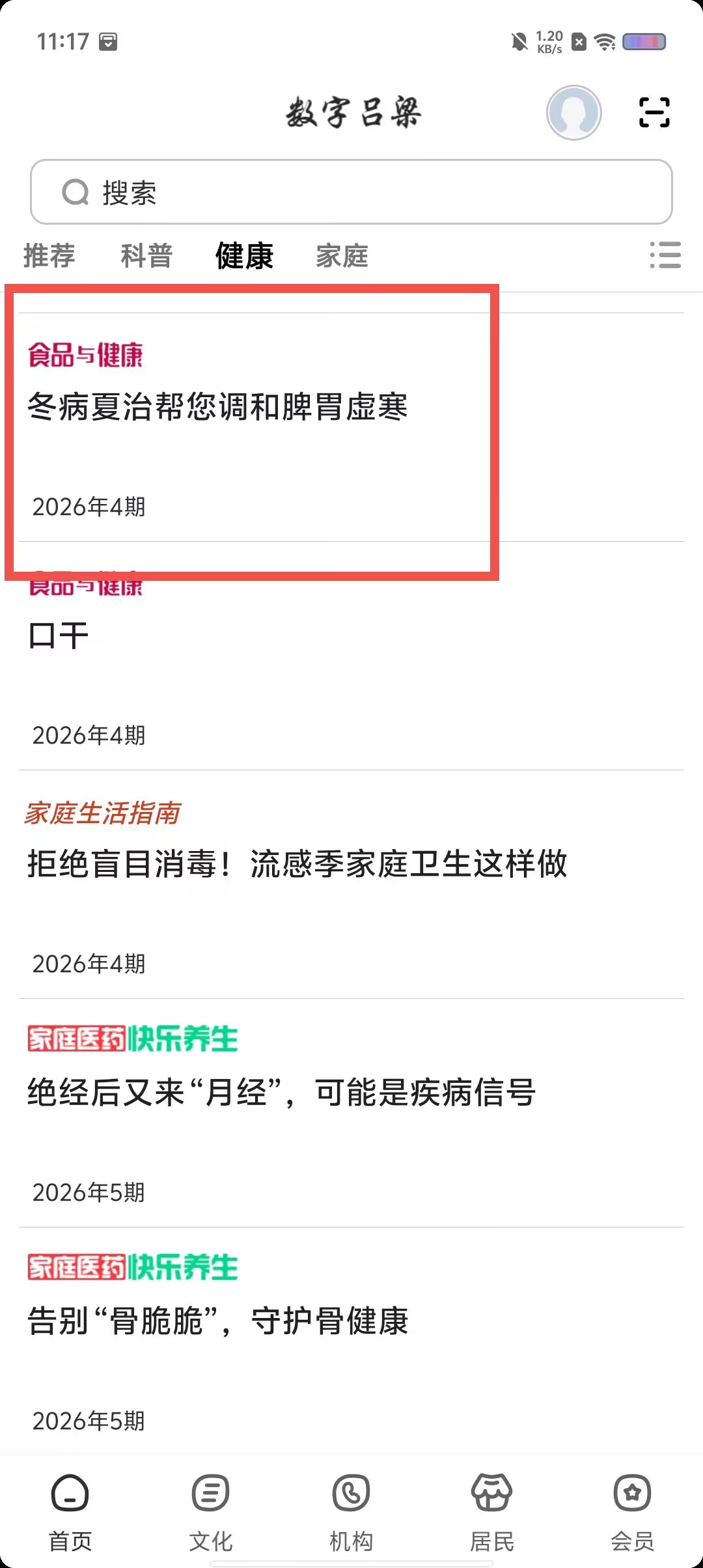
Task: Open article 冬病夏治帮您调和脾胃虚寒
Action: 351,427
